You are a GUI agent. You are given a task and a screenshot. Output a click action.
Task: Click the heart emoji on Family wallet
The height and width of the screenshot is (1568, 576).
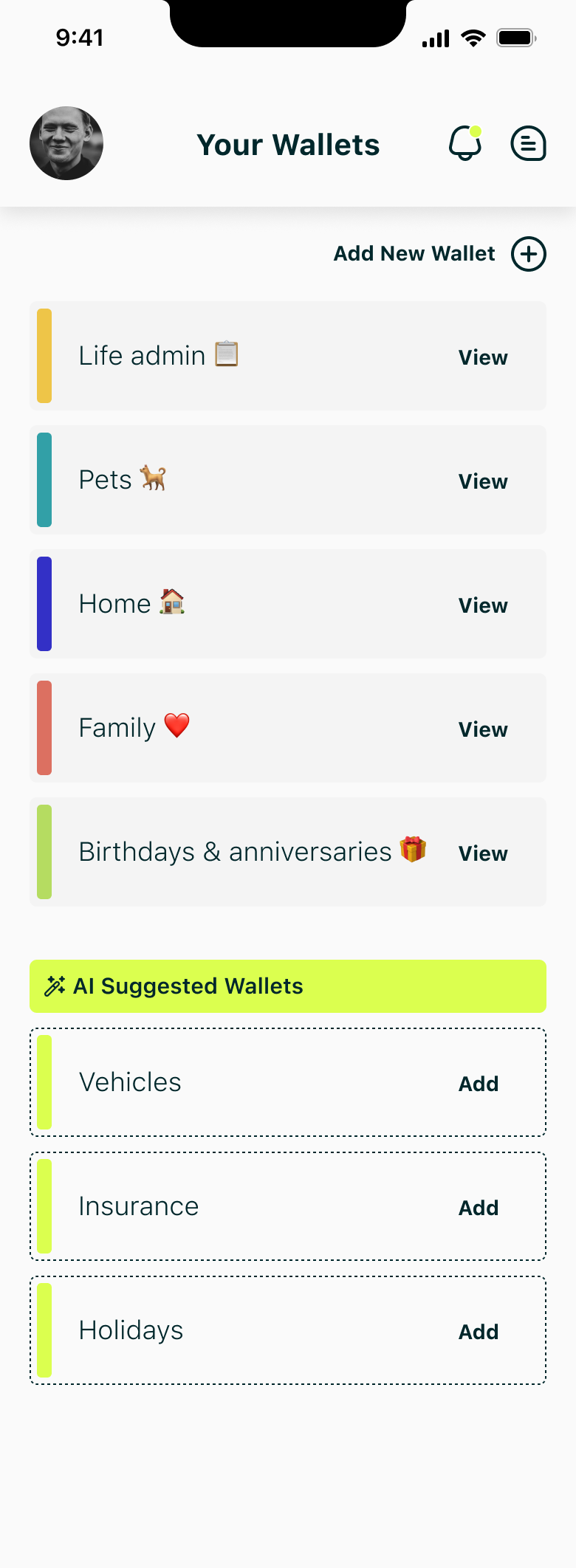176,726
